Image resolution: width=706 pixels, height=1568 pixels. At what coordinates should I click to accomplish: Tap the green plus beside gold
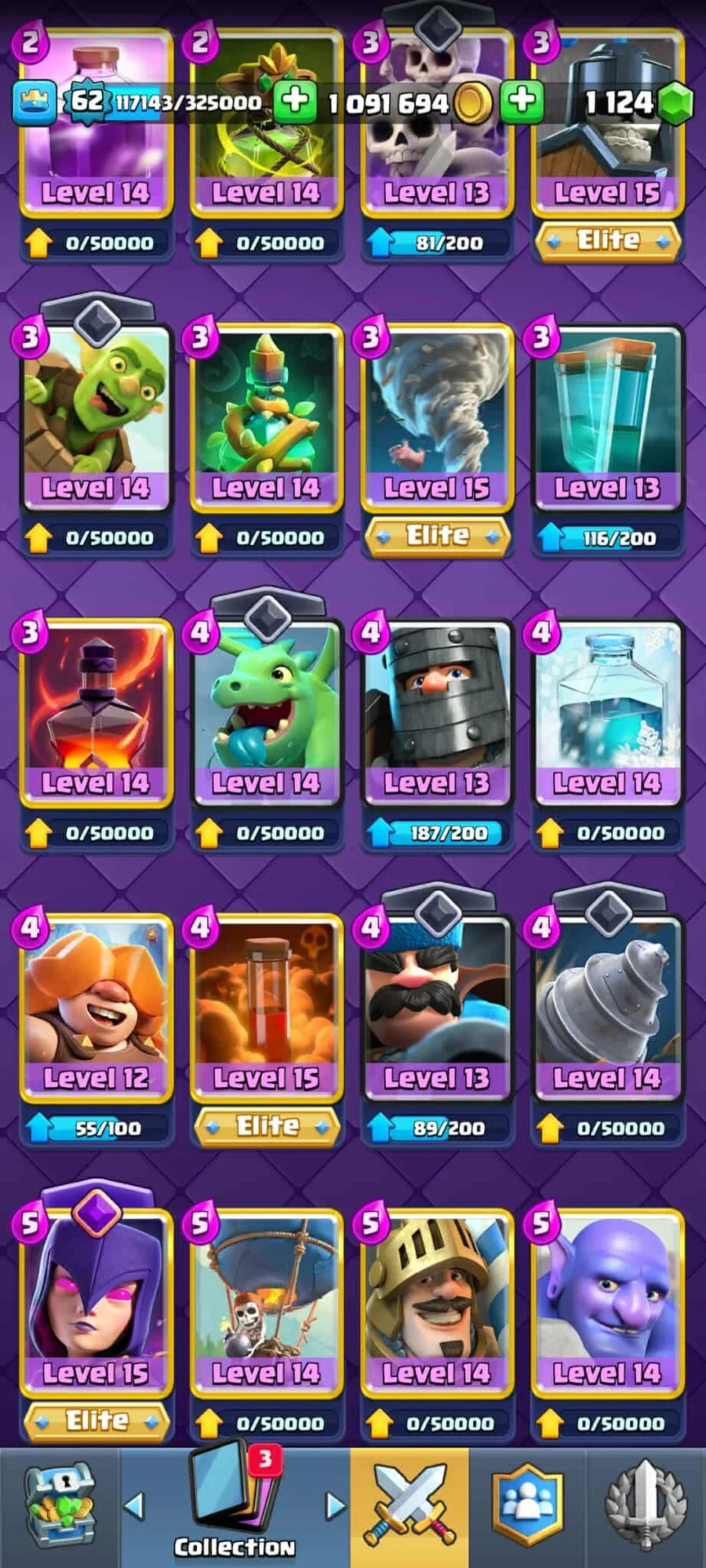522,100
